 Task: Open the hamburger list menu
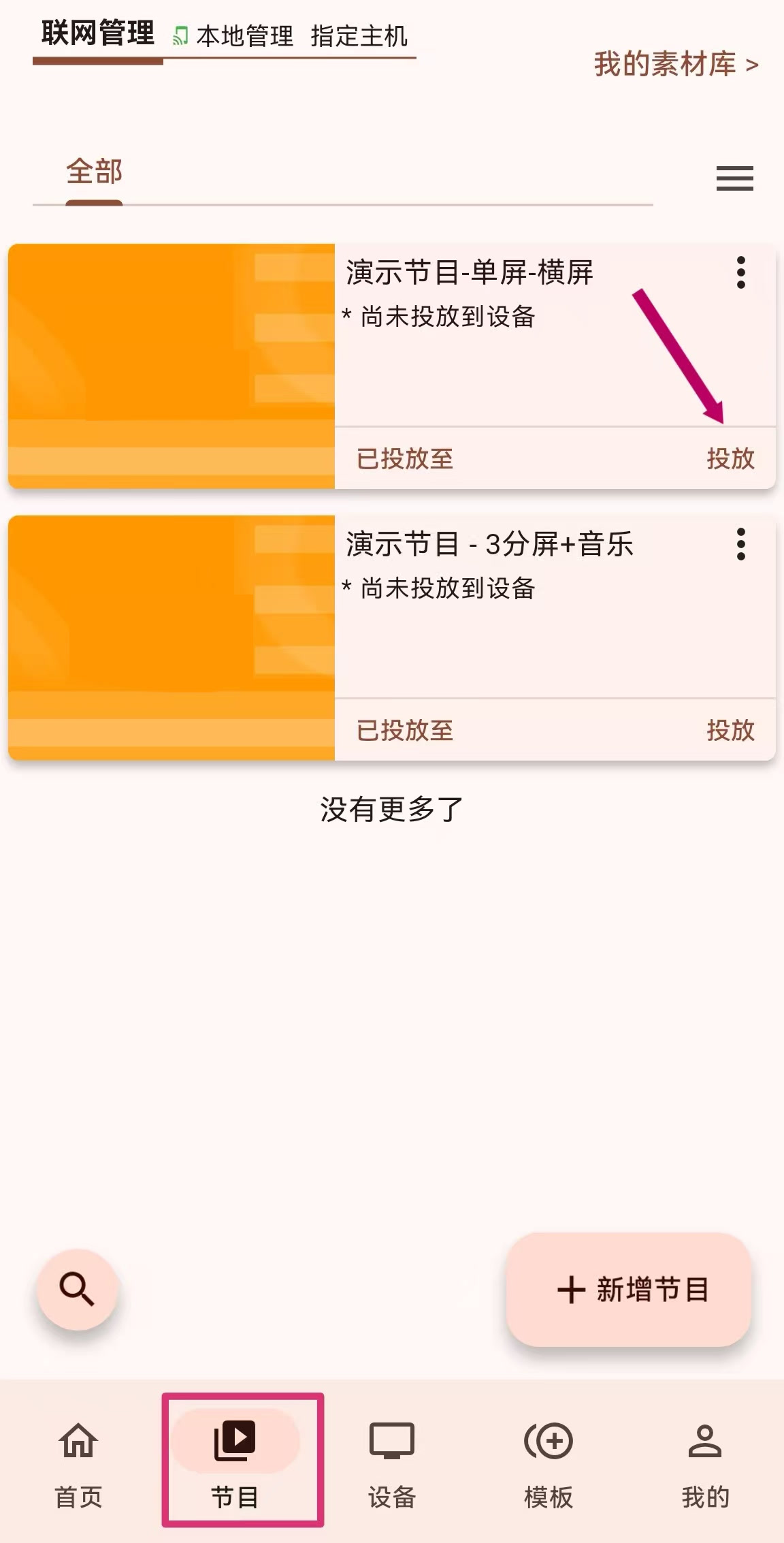(734, 178)
